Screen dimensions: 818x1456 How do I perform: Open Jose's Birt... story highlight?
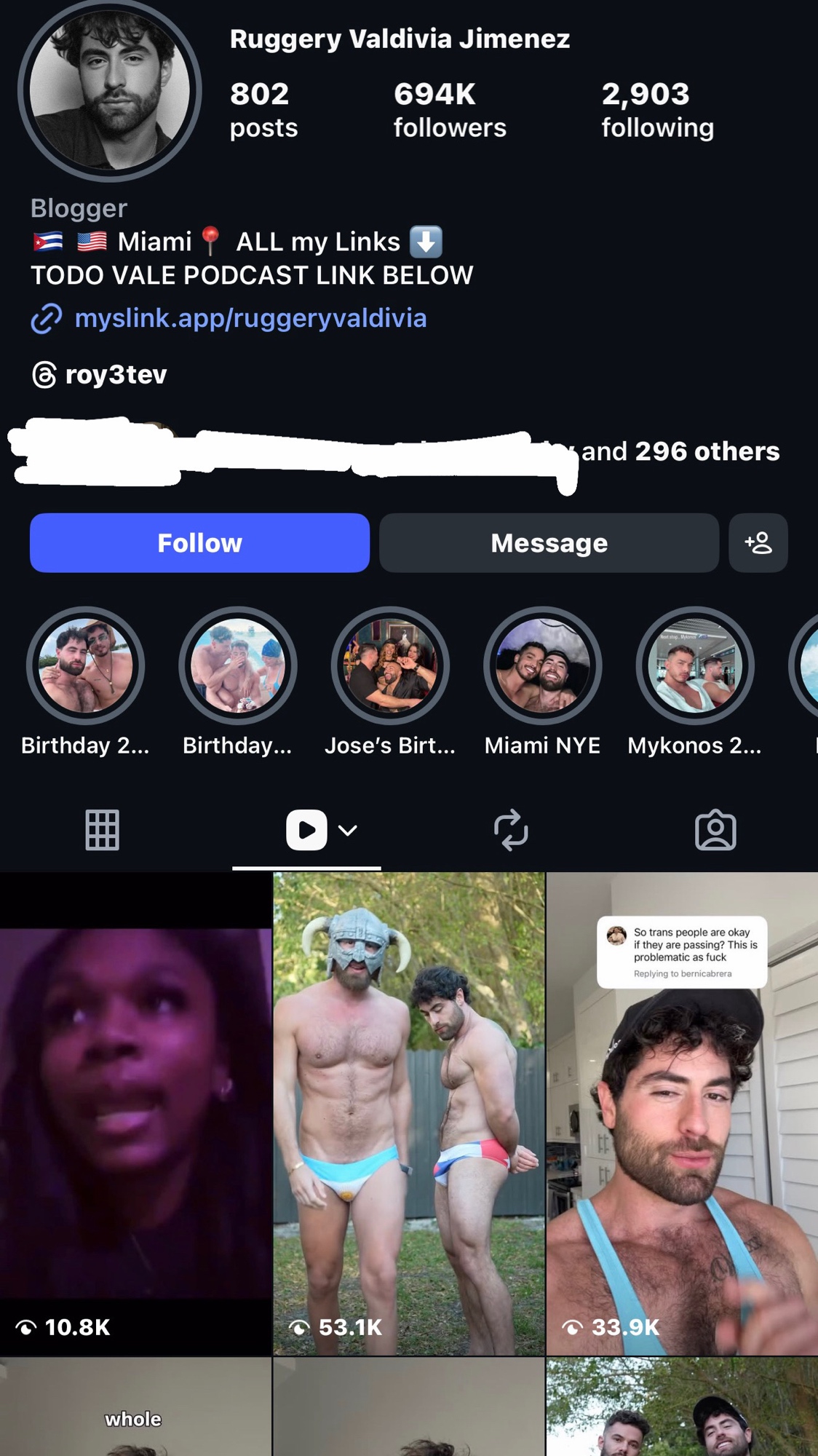390,666
